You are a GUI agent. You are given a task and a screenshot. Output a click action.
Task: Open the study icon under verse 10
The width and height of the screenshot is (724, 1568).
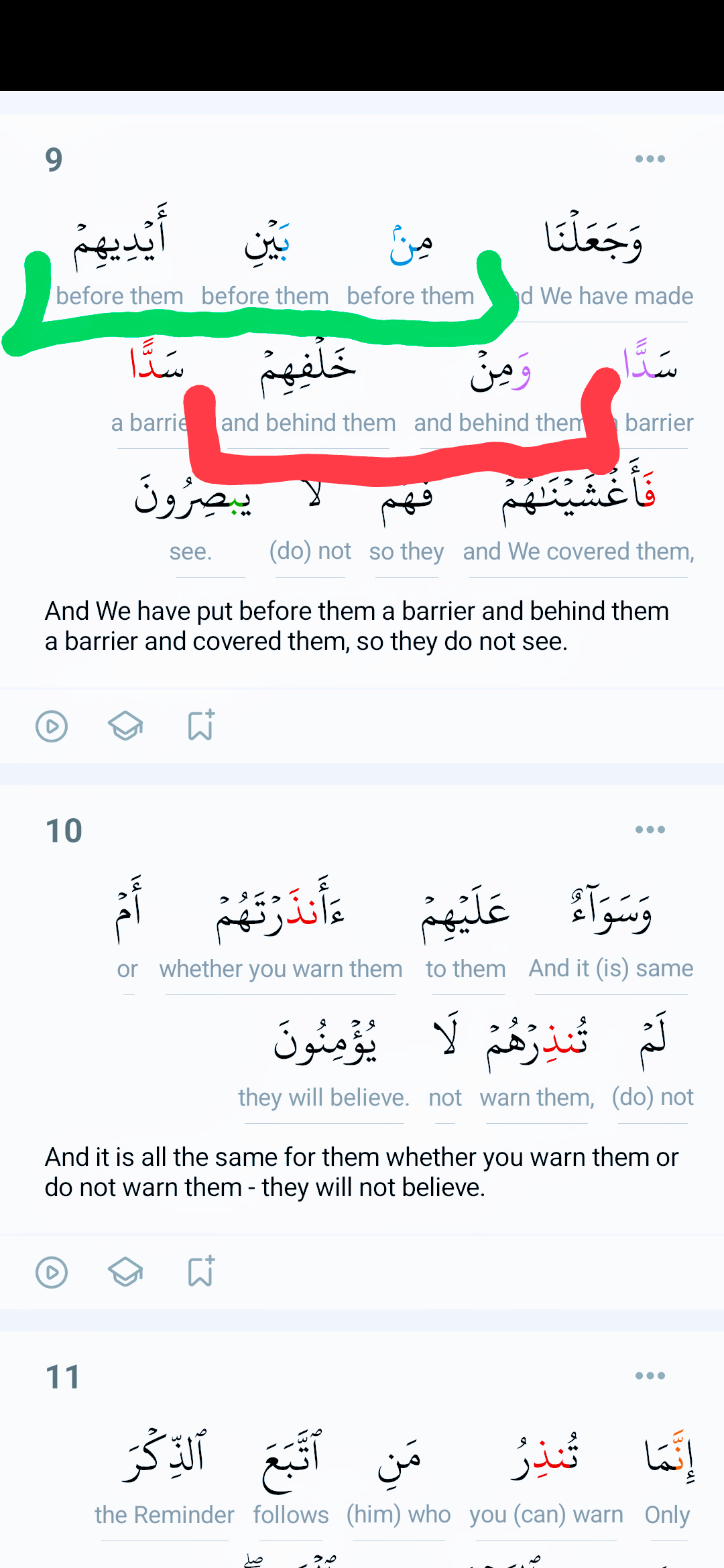[x=125, y=1272]
